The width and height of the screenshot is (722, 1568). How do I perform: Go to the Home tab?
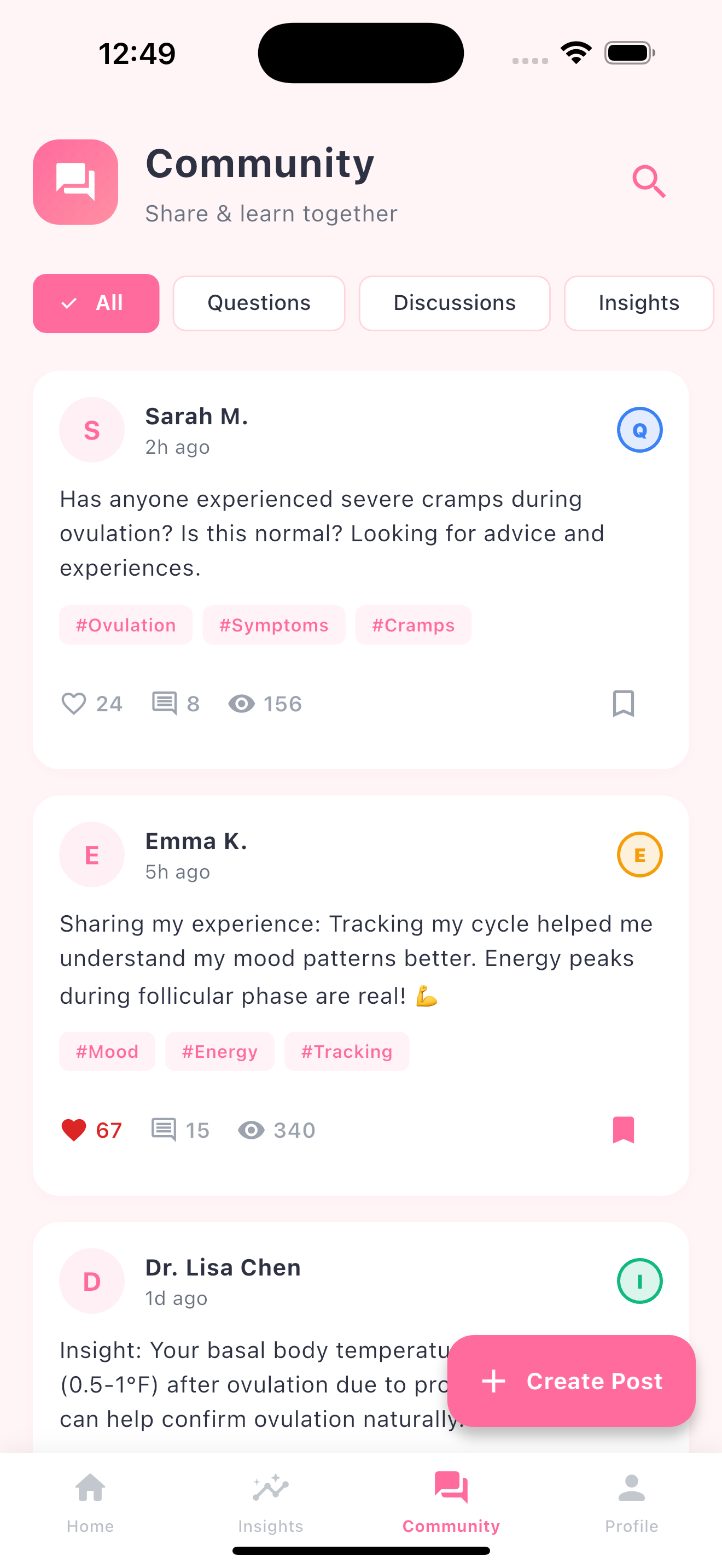90,1502
